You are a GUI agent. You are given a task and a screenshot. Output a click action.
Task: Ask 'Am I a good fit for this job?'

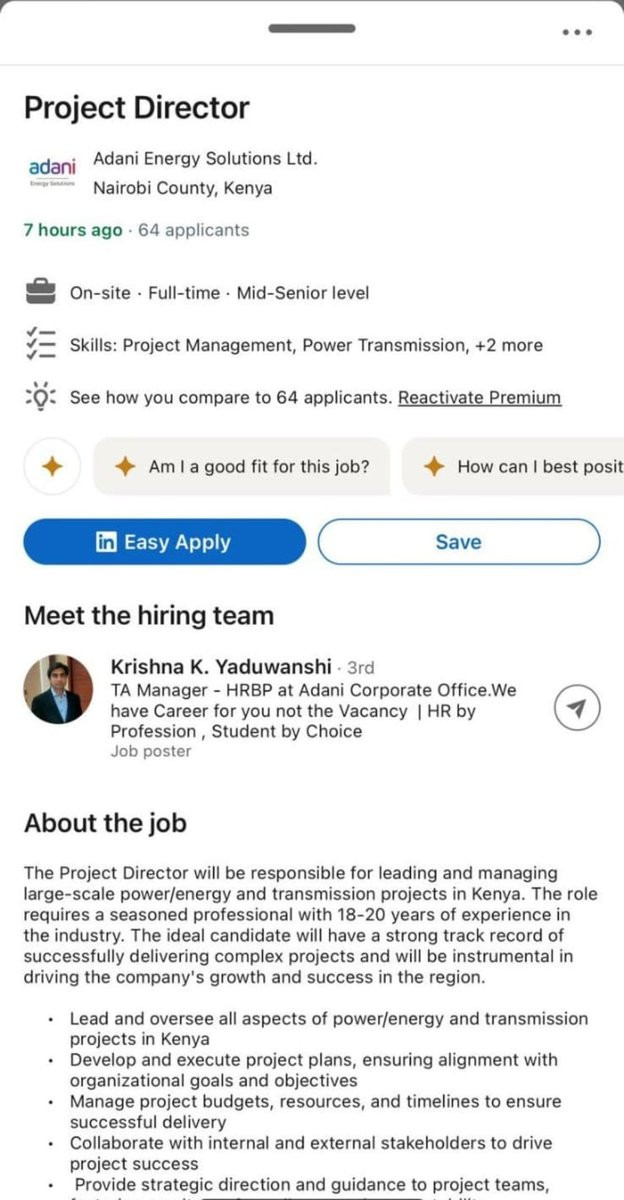(x=242, y=466)
